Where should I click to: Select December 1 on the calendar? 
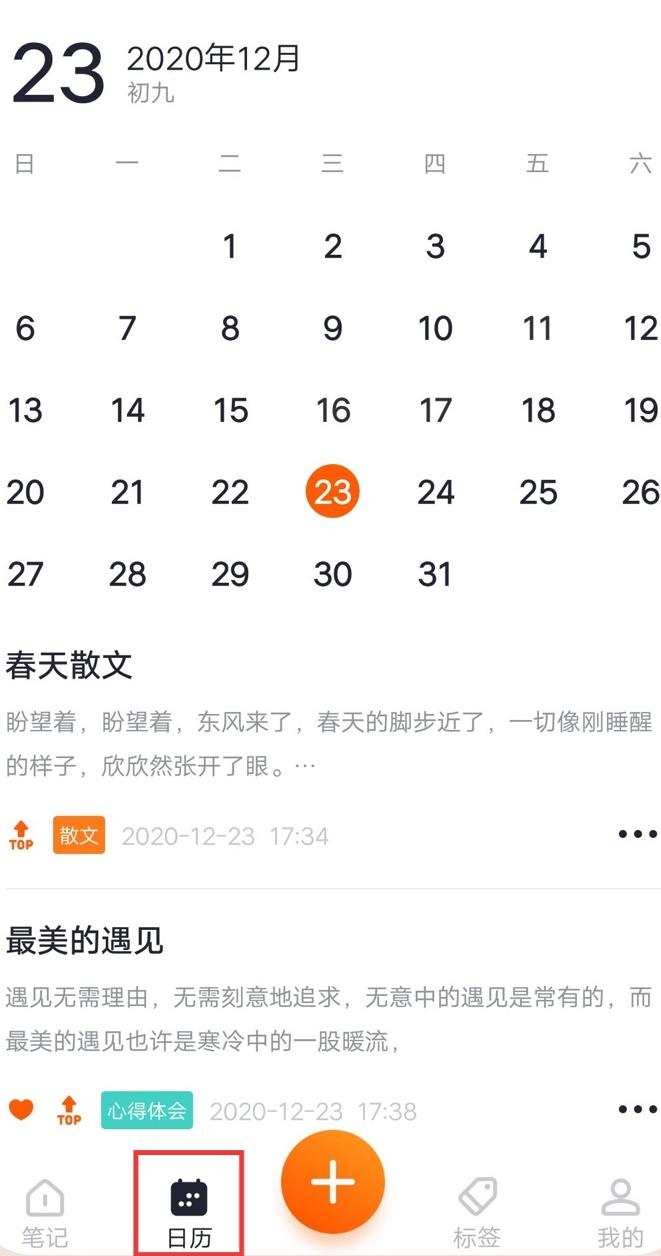tap(230, 246)
